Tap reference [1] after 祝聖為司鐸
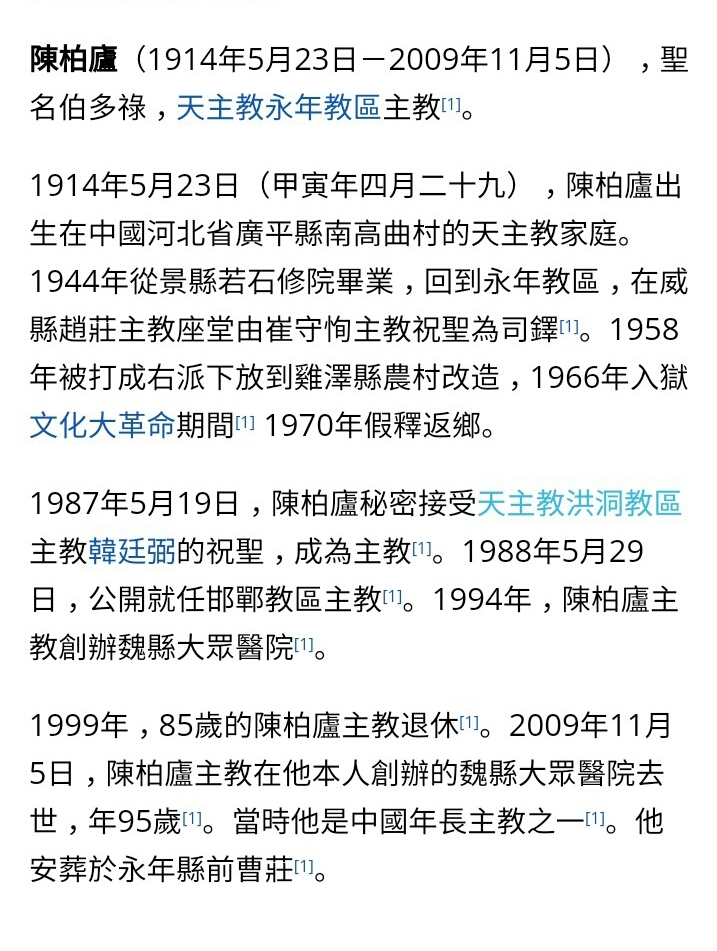The height and width of the screenshot is (951, 717). coord(569,326)
